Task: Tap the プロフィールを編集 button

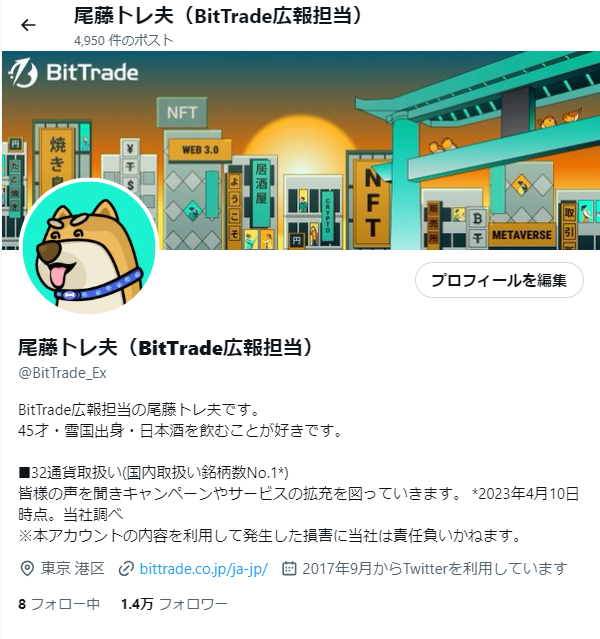Action: pyautogui.click(x=499, y=280)
